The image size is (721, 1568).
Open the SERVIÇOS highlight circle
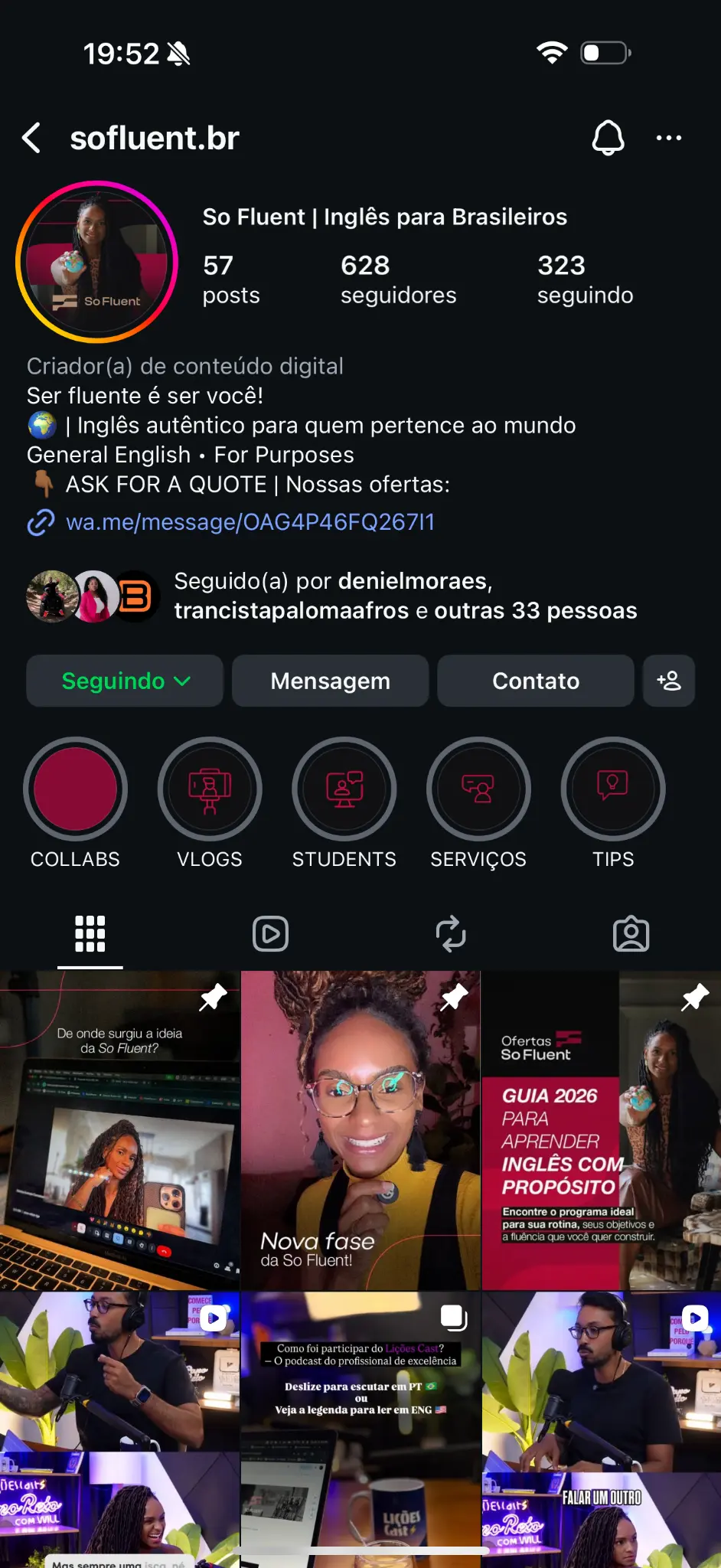coord(478,789)
